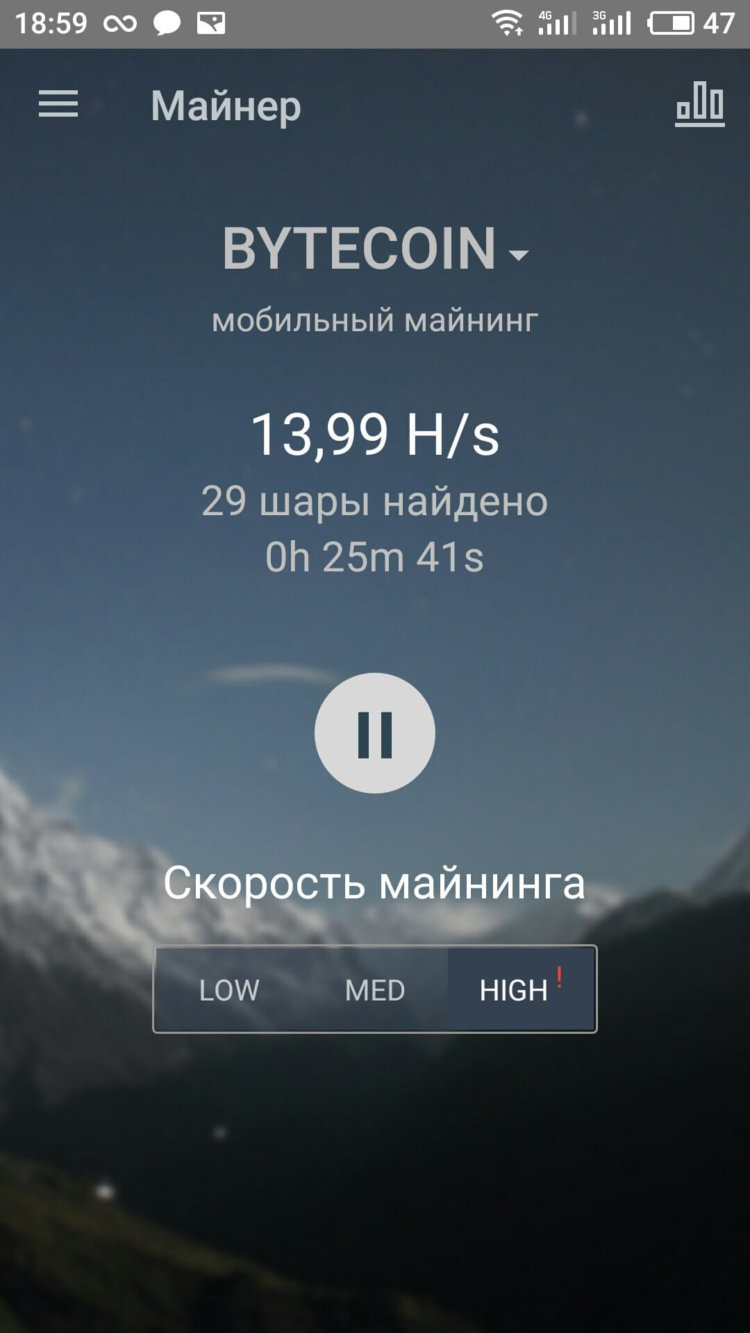This screenshot has width=750, height=1333.
Task: Tap the red warning mark near HIGH
Action: [557, 975]
